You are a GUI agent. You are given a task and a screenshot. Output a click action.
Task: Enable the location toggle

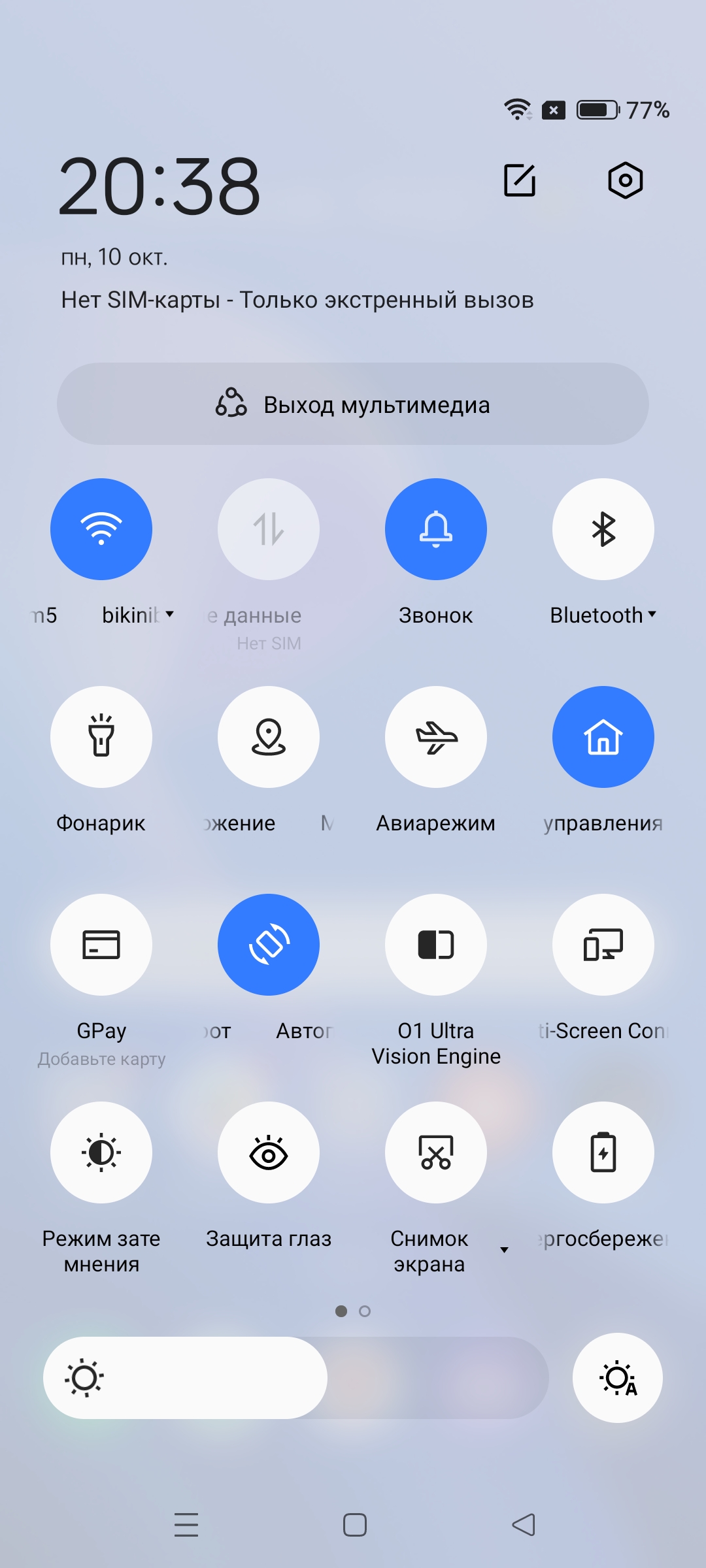click(x=269, y=737)
